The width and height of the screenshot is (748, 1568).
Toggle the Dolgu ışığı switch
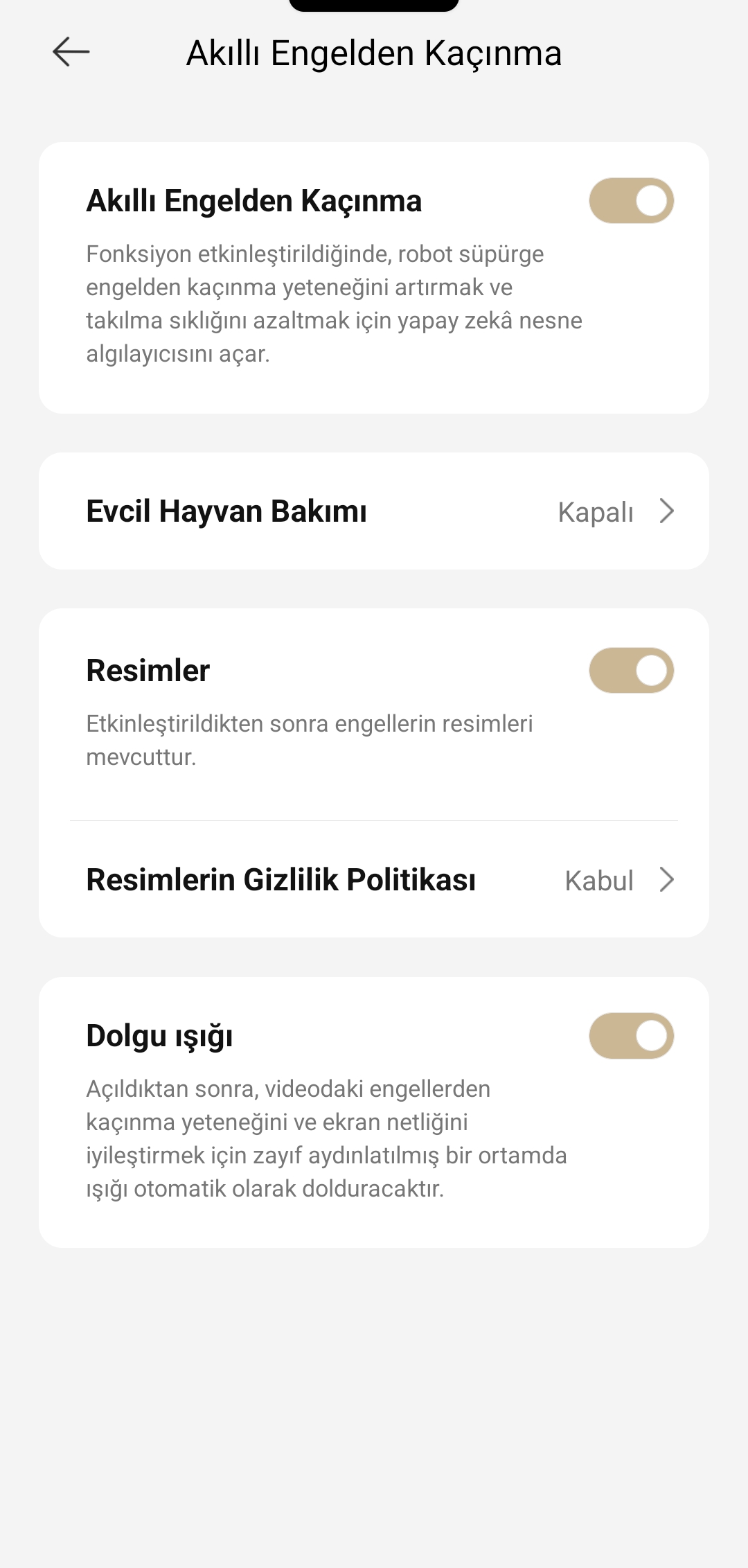click(631, 1036)
